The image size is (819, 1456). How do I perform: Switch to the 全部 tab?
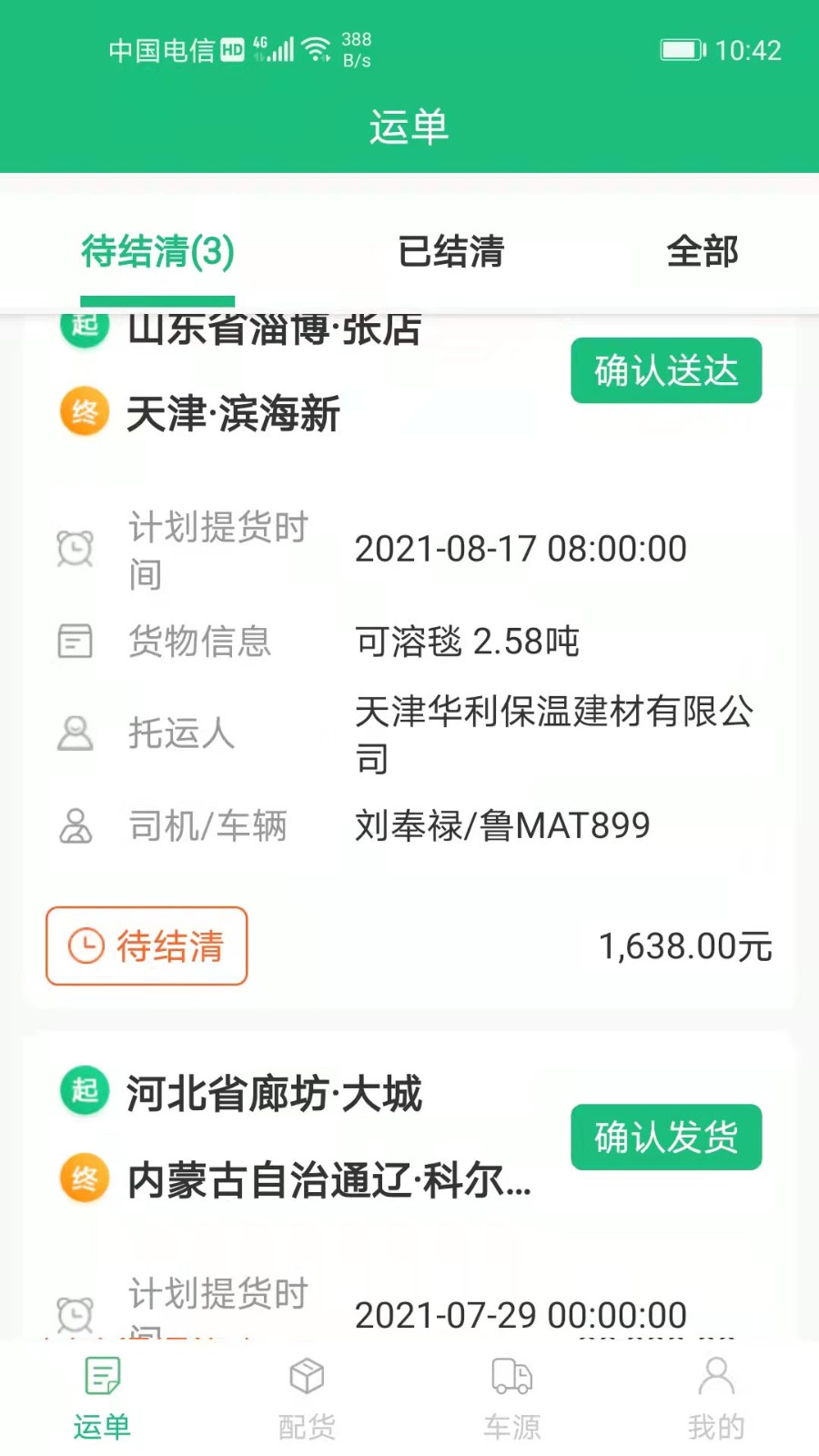(703, 253)
